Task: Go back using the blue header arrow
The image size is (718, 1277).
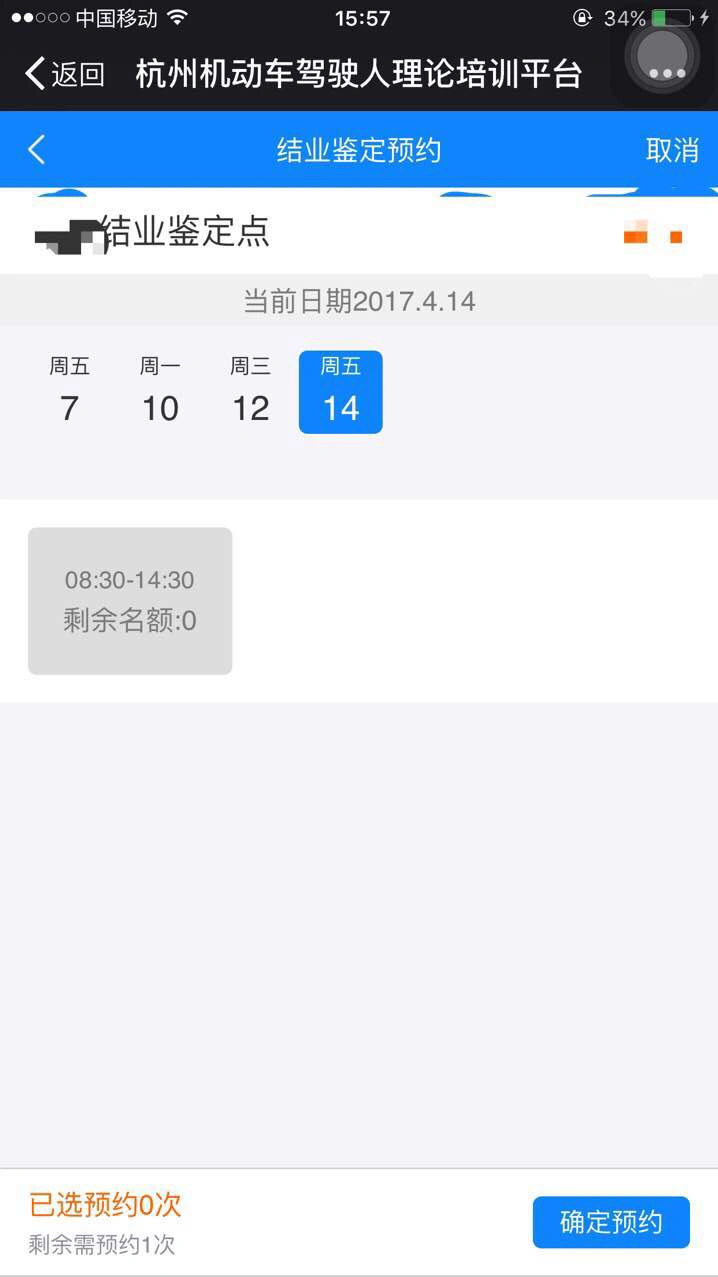Action: pyautogui.click(x=37, y=150)
